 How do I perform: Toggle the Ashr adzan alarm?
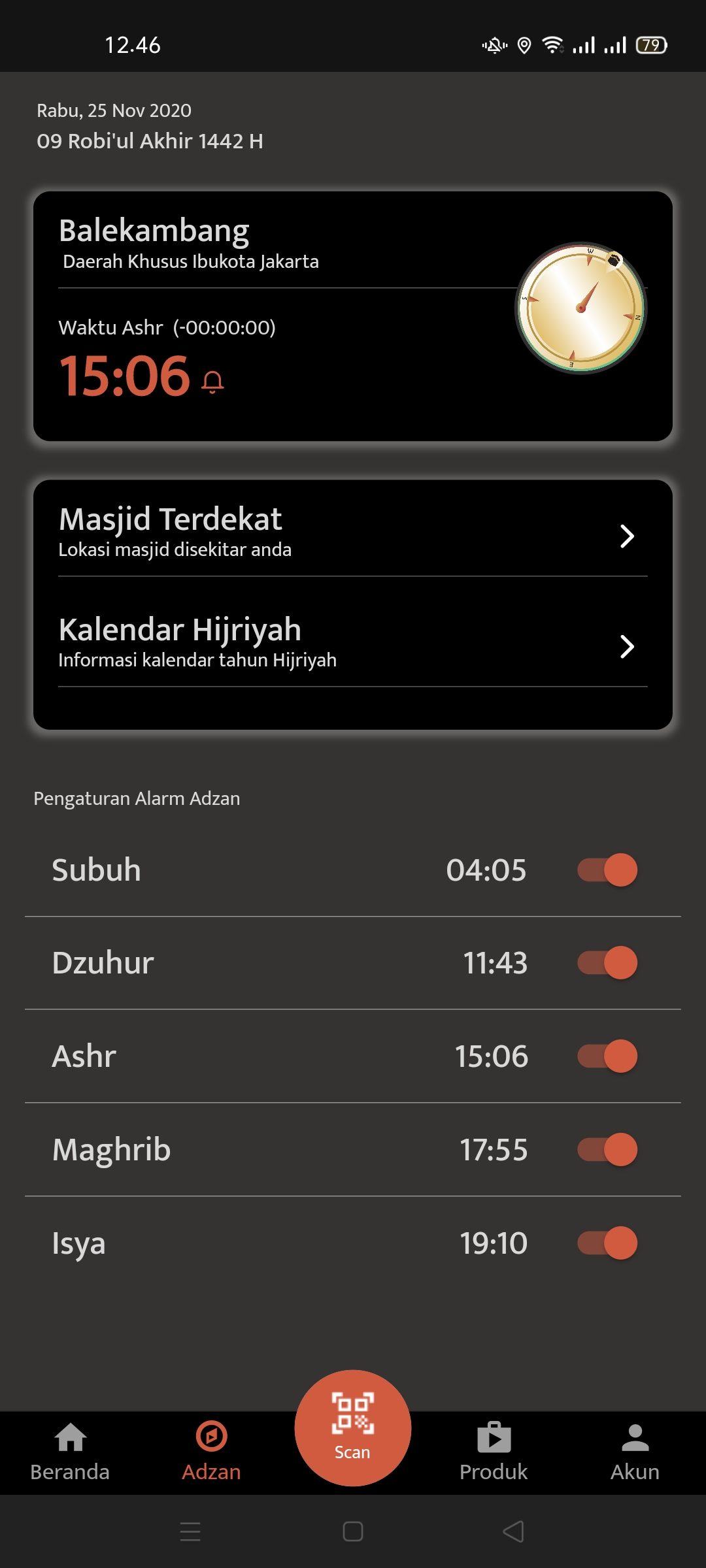pos(607,1056)
